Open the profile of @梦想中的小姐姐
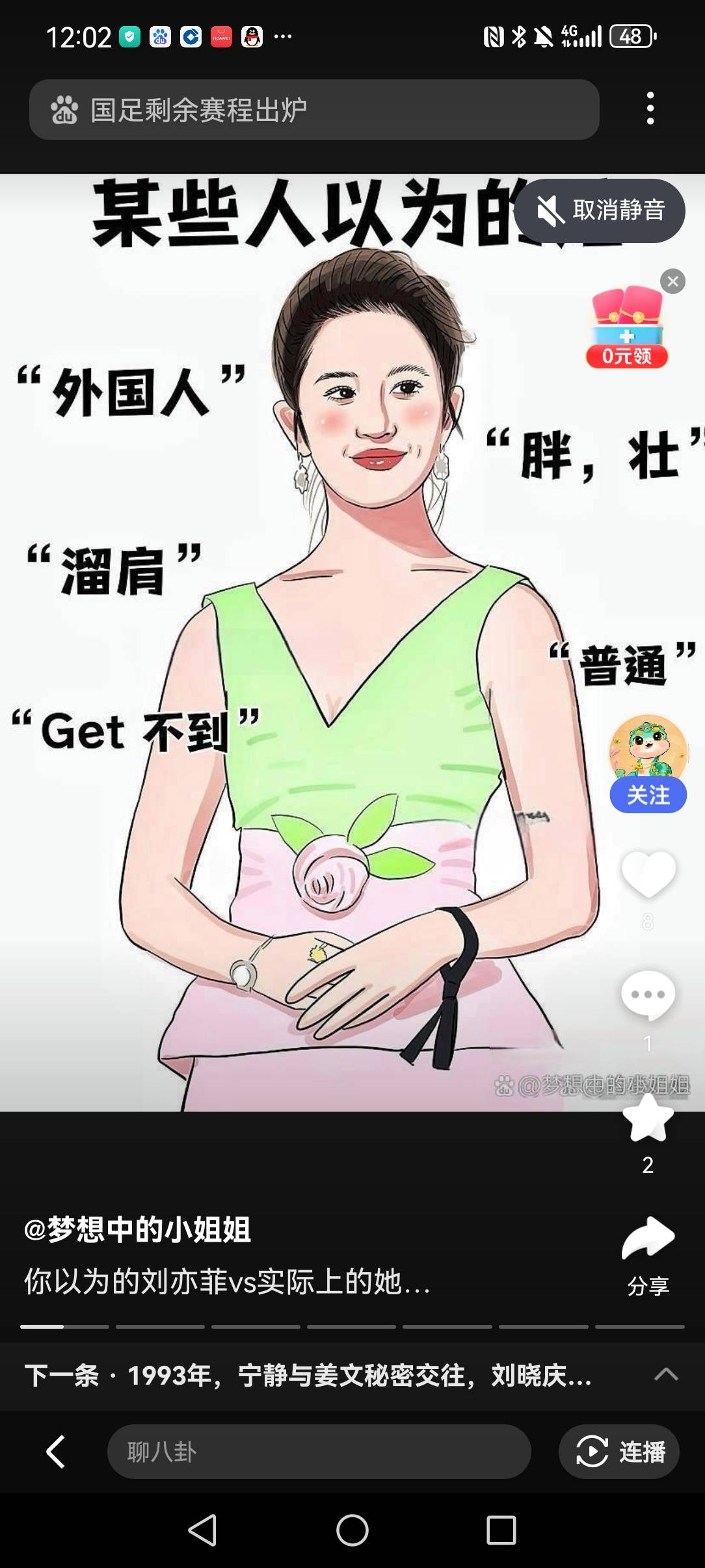The width and height of the screenshot is (705, 1568). [137, 1229]
